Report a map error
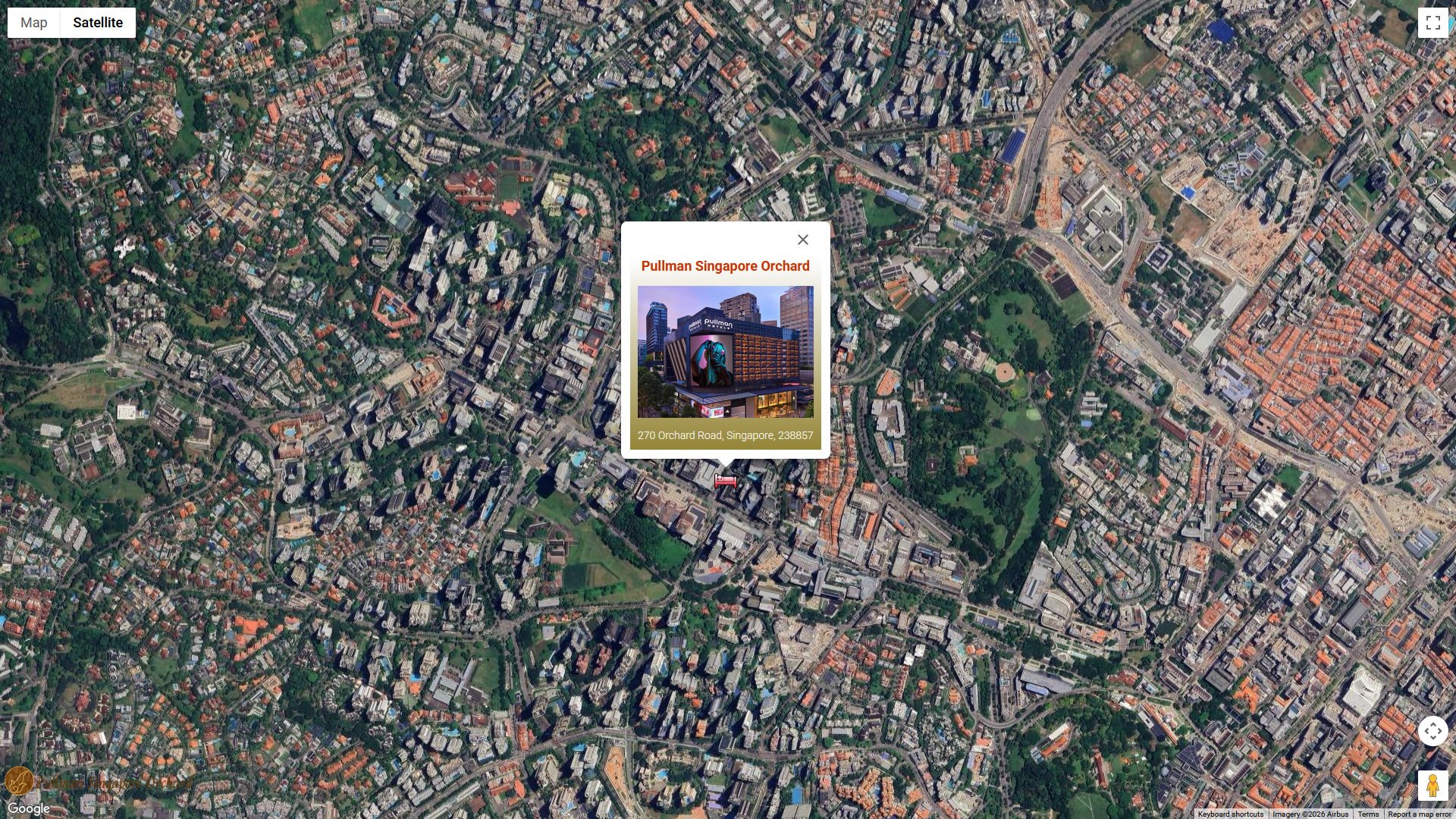Viewport: 1456px width, 819px height. 1419,814
